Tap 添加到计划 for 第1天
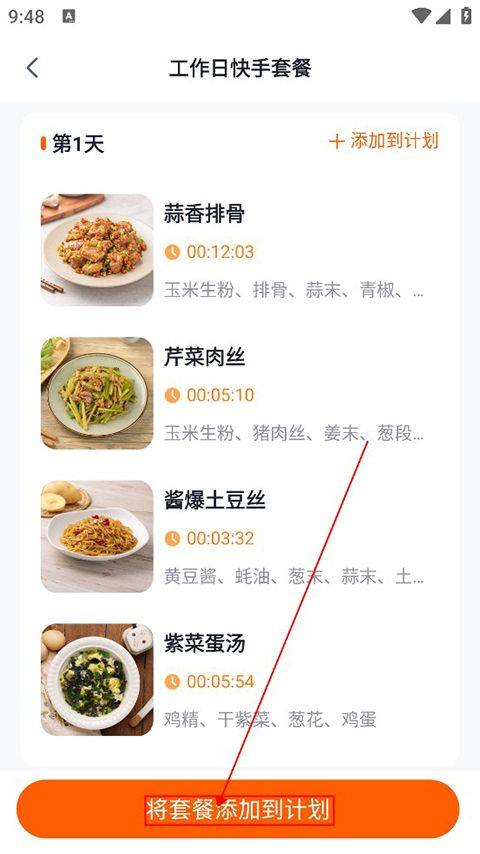Image resolution: width=480 pixels, height=854 pixels. (384, 141)
